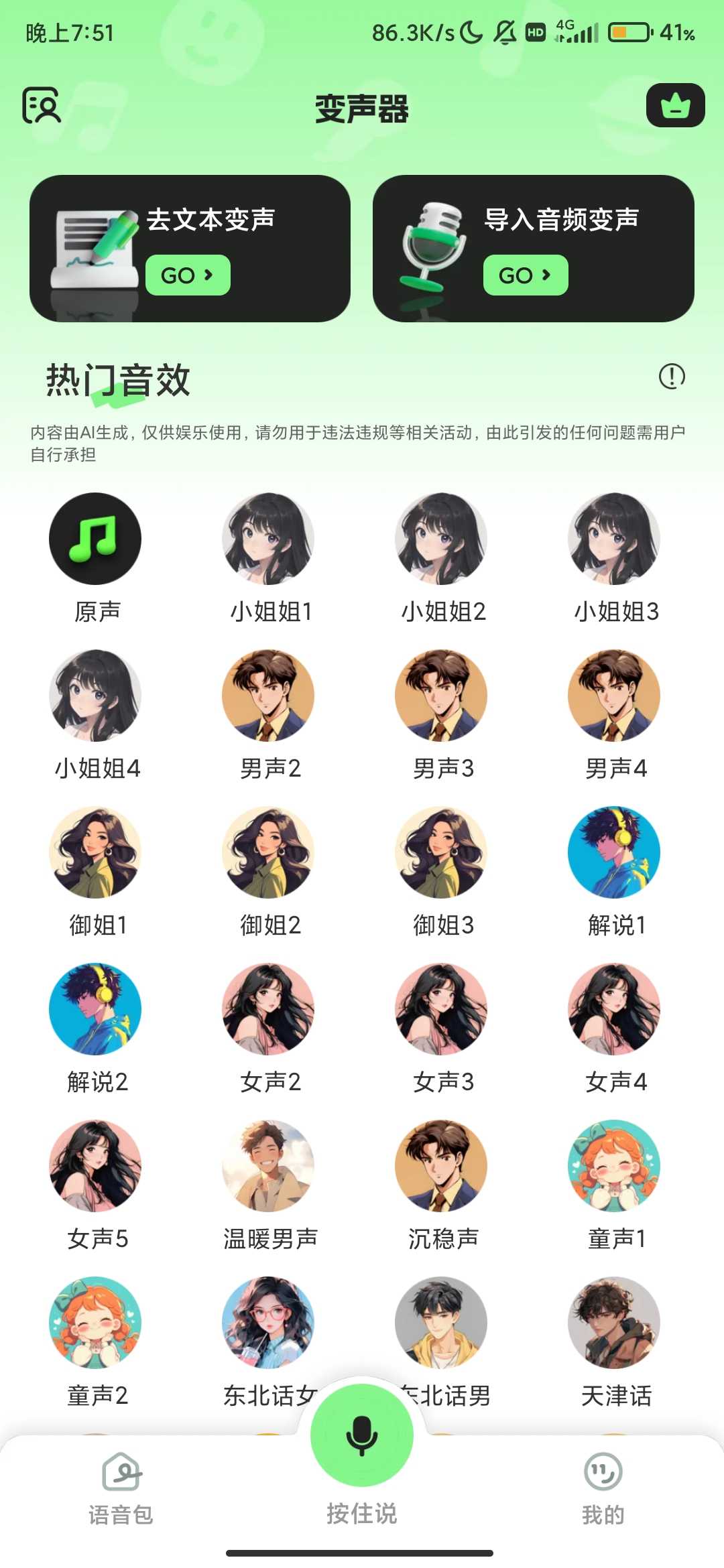Open the info icon beside 热门音效
The height and width of the screenshot is (1568, 724).
pos(672,377)
